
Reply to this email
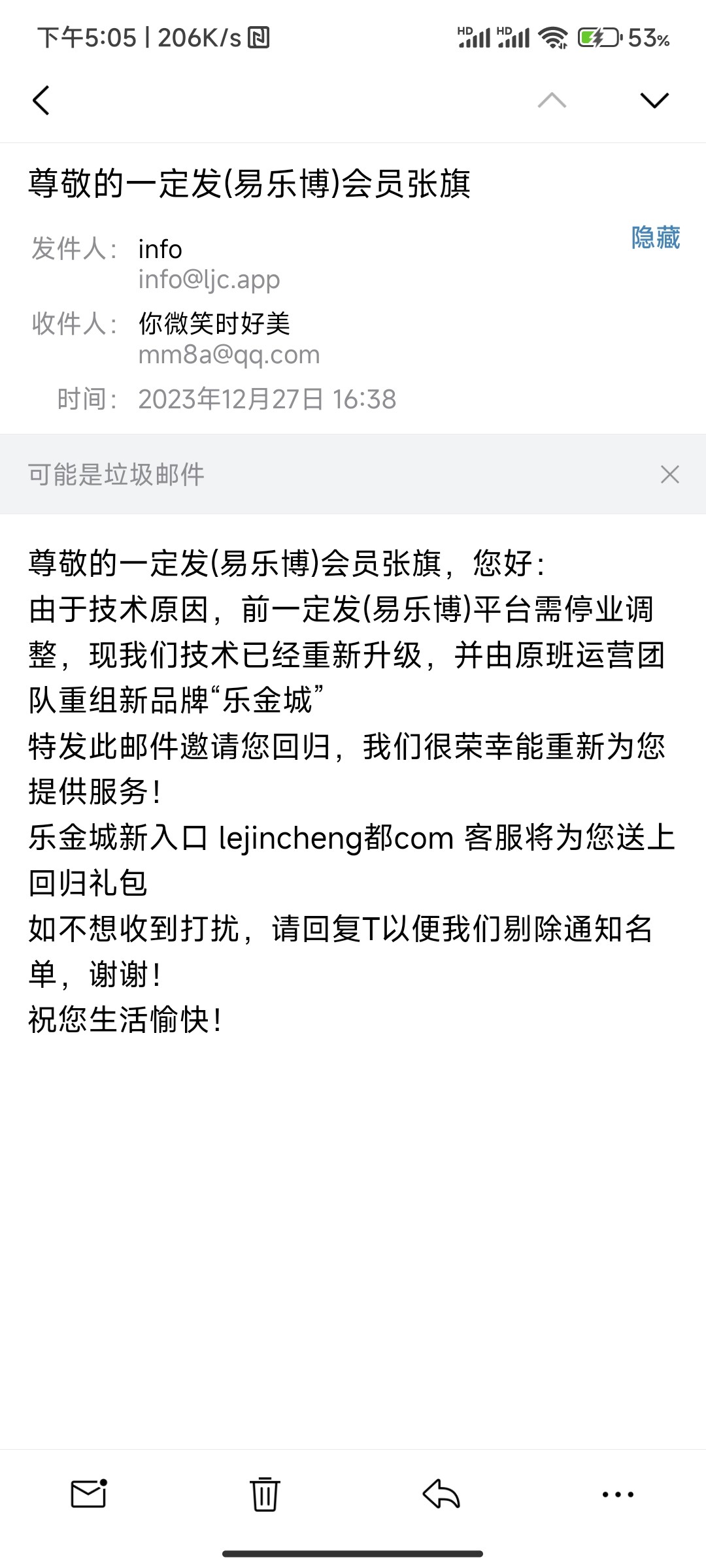(x=441, y=1494)
